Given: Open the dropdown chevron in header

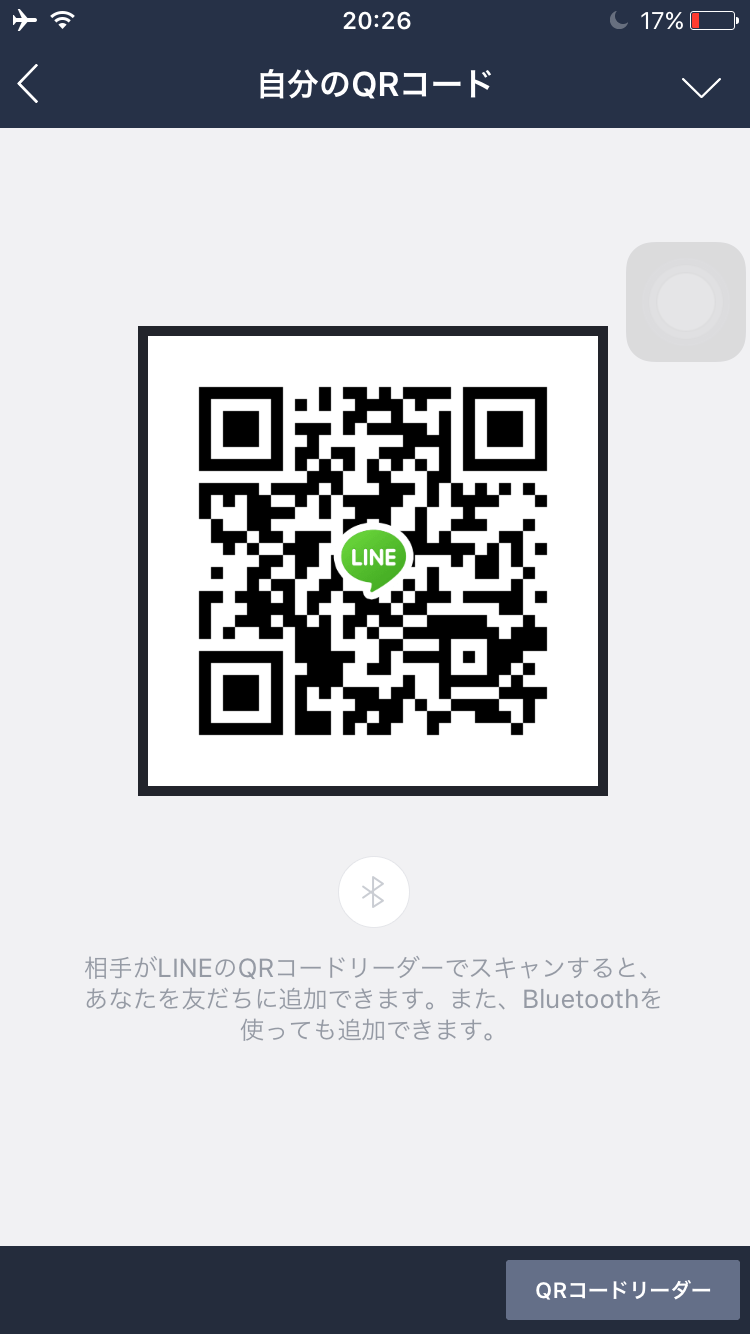Looking at the screenshot, I should coord(701,88).
